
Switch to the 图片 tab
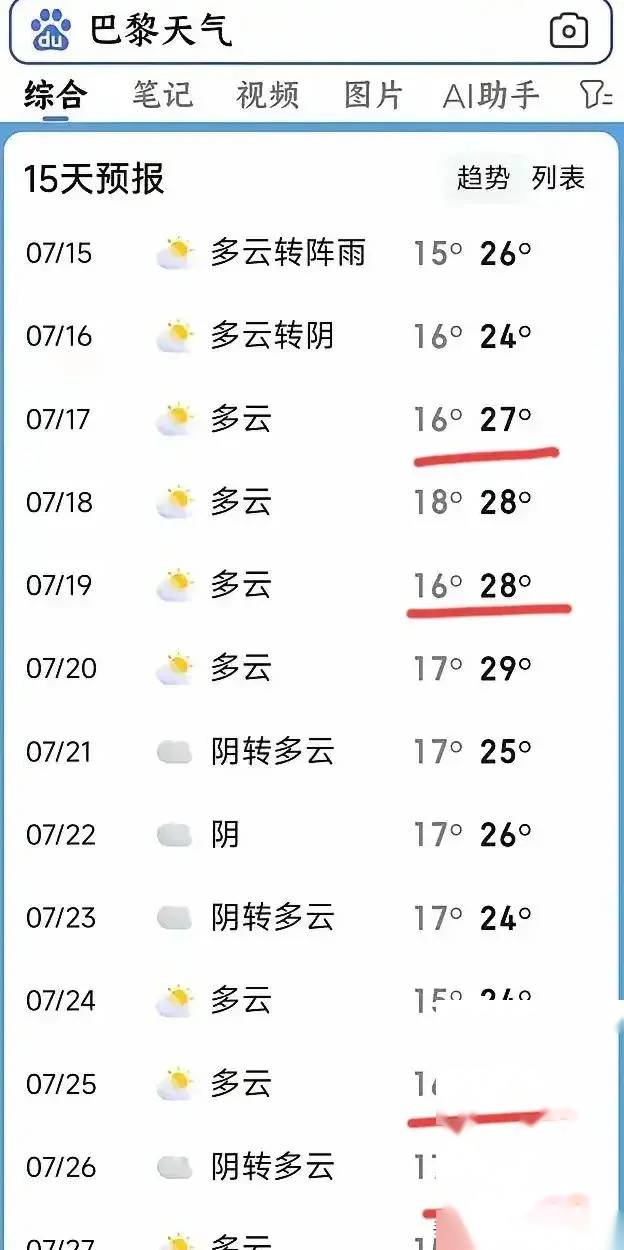(x=373, y=95)
